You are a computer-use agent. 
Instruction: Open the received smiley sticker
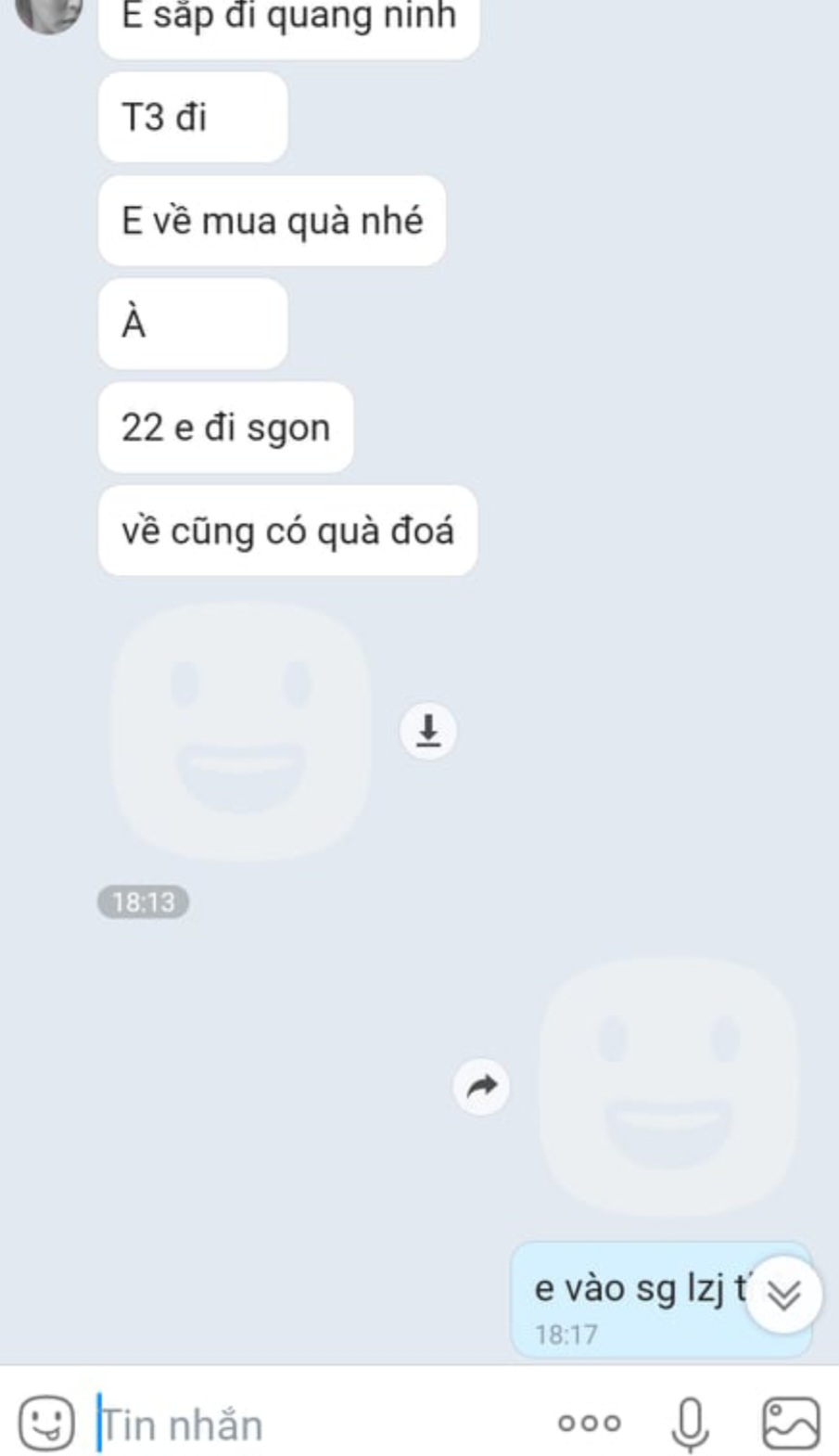[x=241, y=731]
